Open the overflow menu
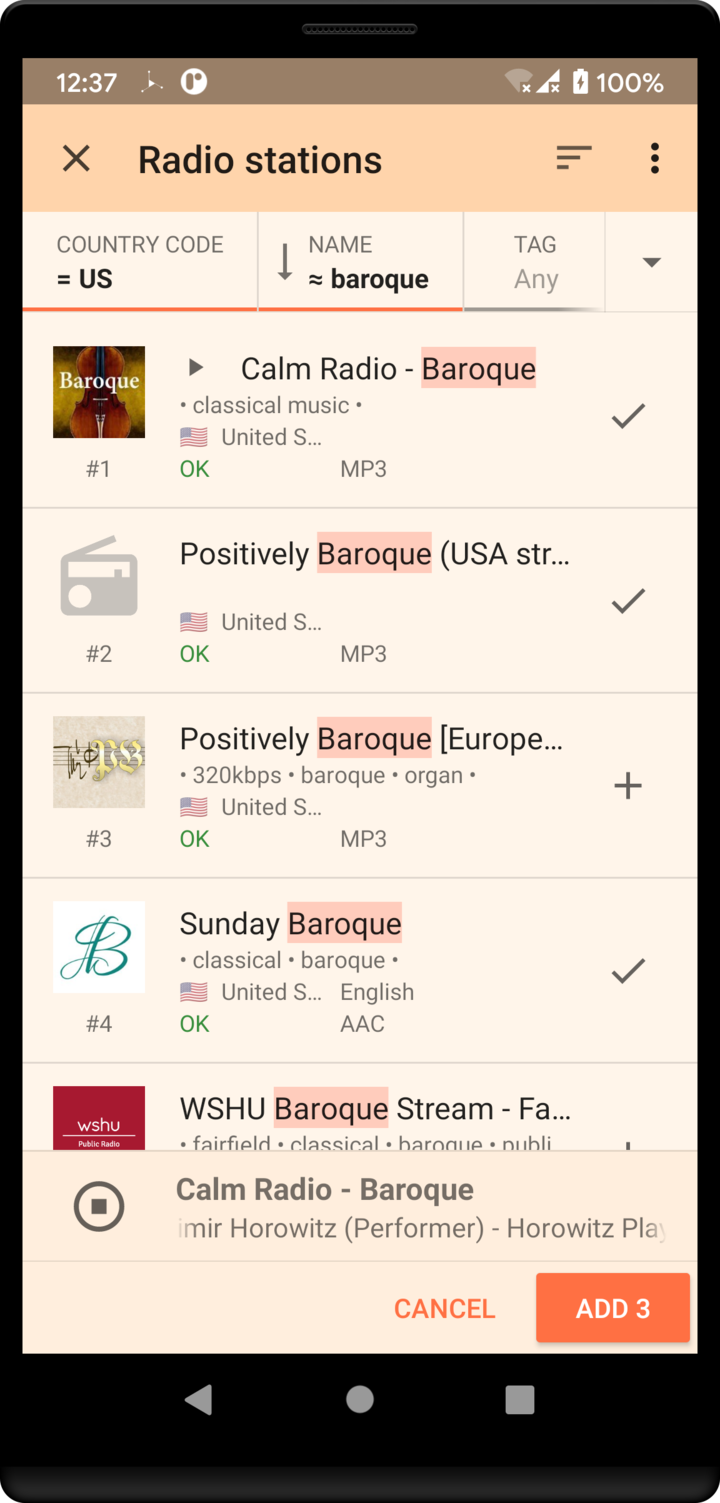 coord(654,158)
